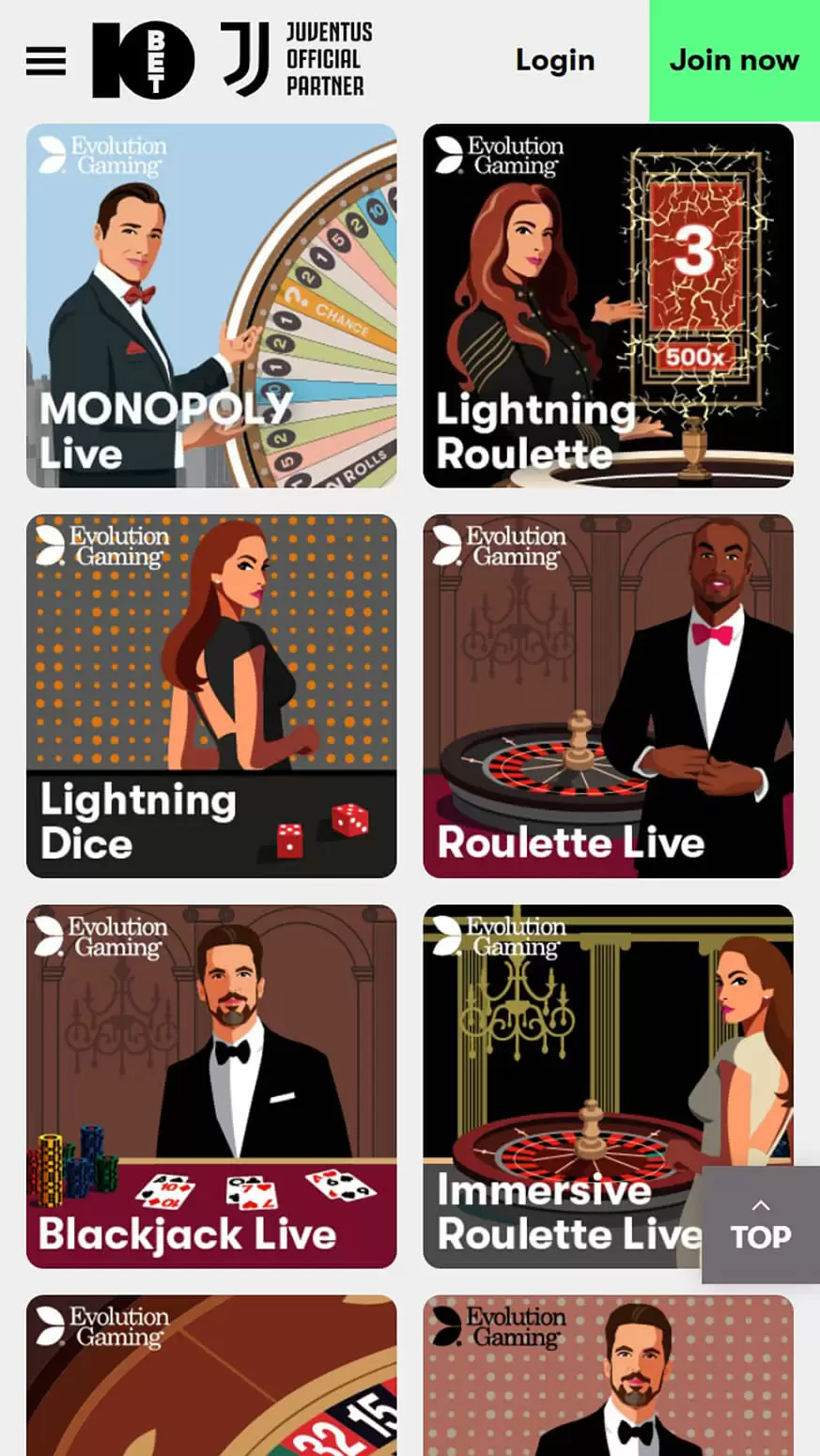Join now to create an account
The height and width of the screenshot is (1456, 820).
click(734, 60)
